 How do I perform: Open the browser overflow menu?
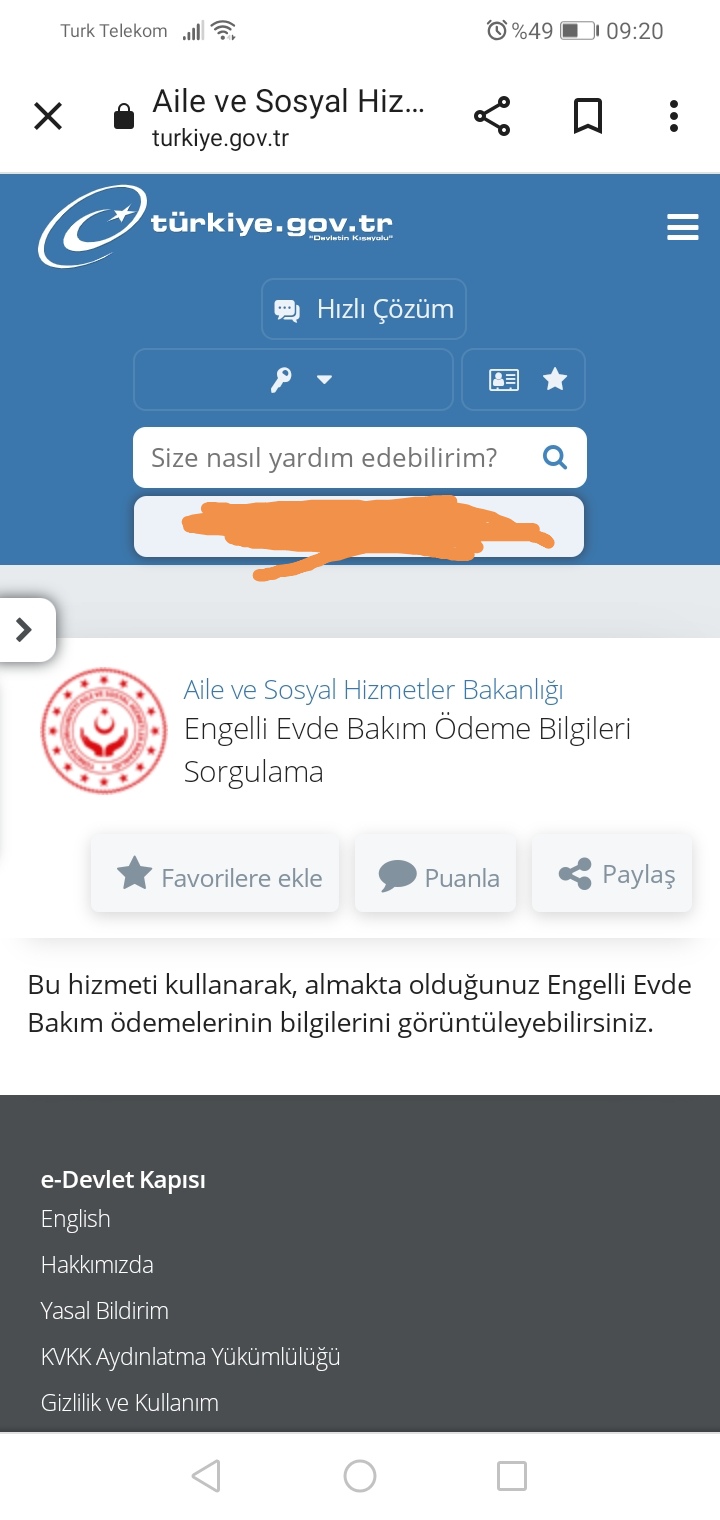coord(674,117)
